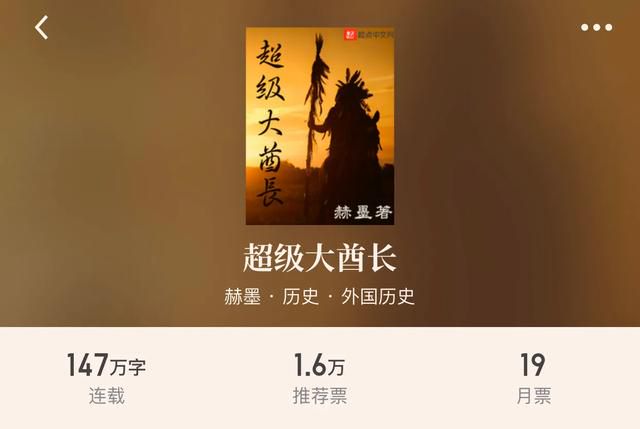This screenshot has width=640, height=429.
Task: Open the 超级大酋长 book cover
Action: click(320, 126)
